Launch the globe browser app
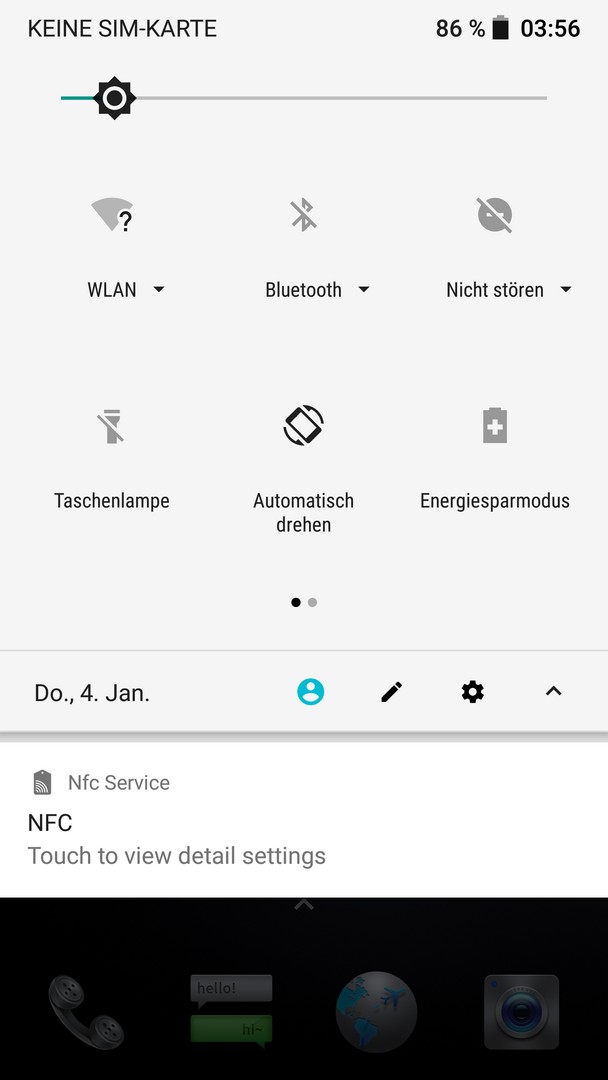The image size is (608, 1080). (376, 1011)
